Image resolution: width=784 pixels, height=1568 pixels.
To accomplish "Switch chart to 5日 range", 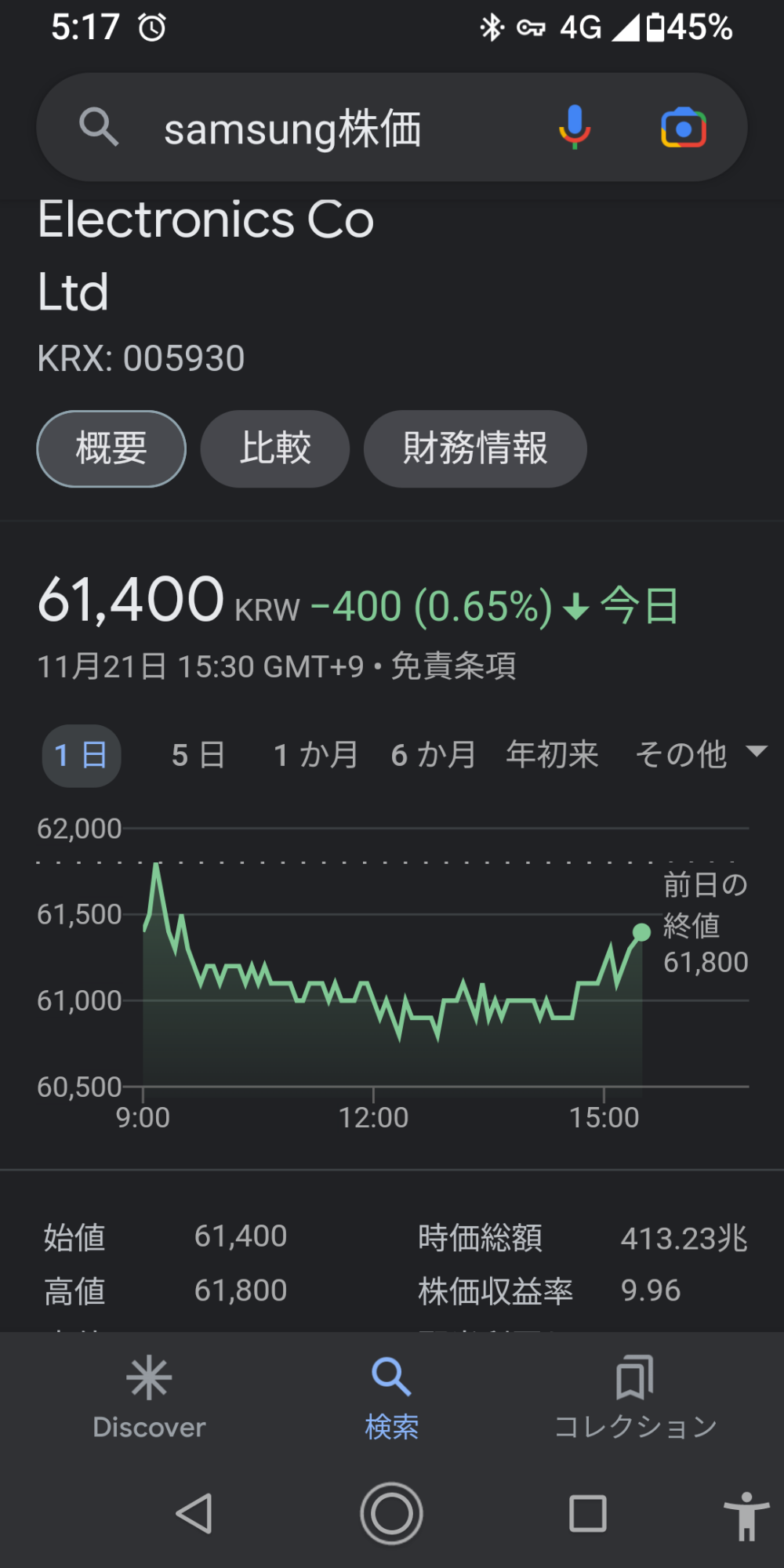I will coord(198,756).
